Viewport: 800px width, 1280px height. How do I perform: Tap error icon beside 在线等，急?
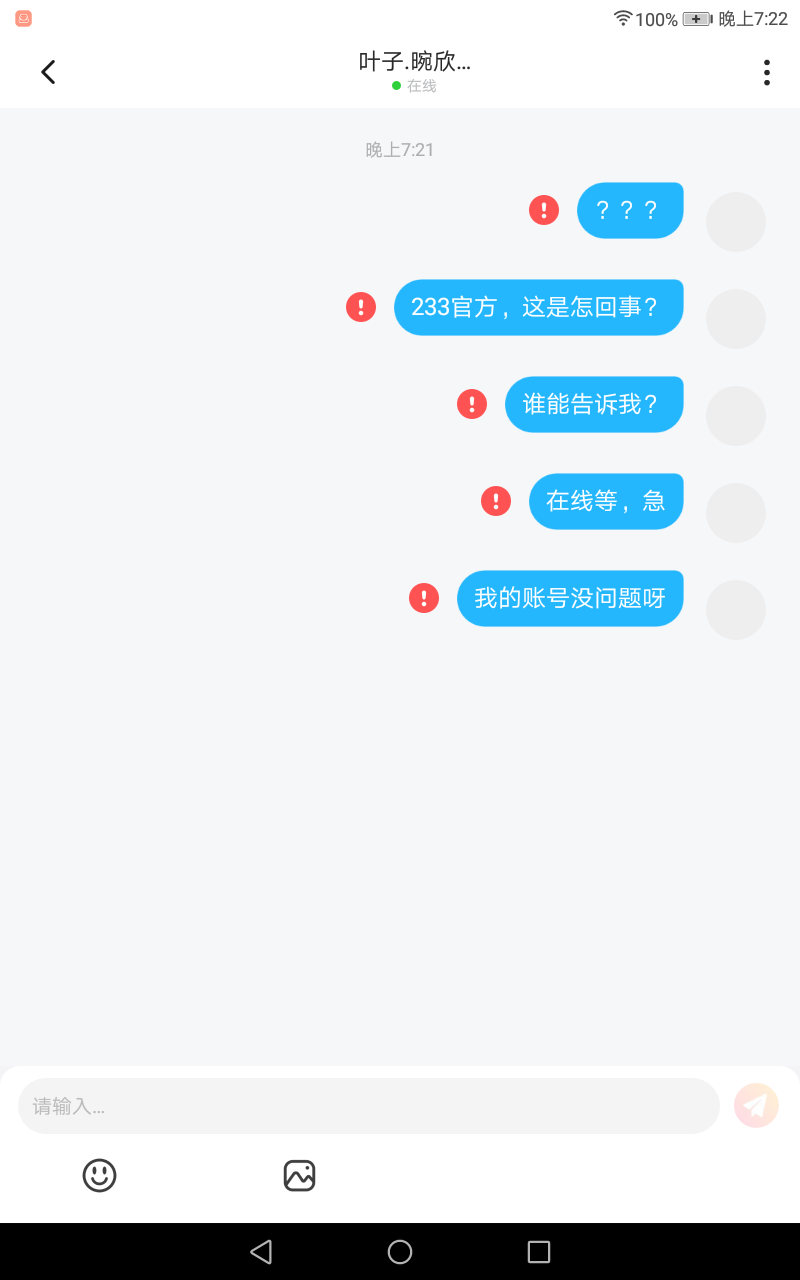click(x=496, y=501)
